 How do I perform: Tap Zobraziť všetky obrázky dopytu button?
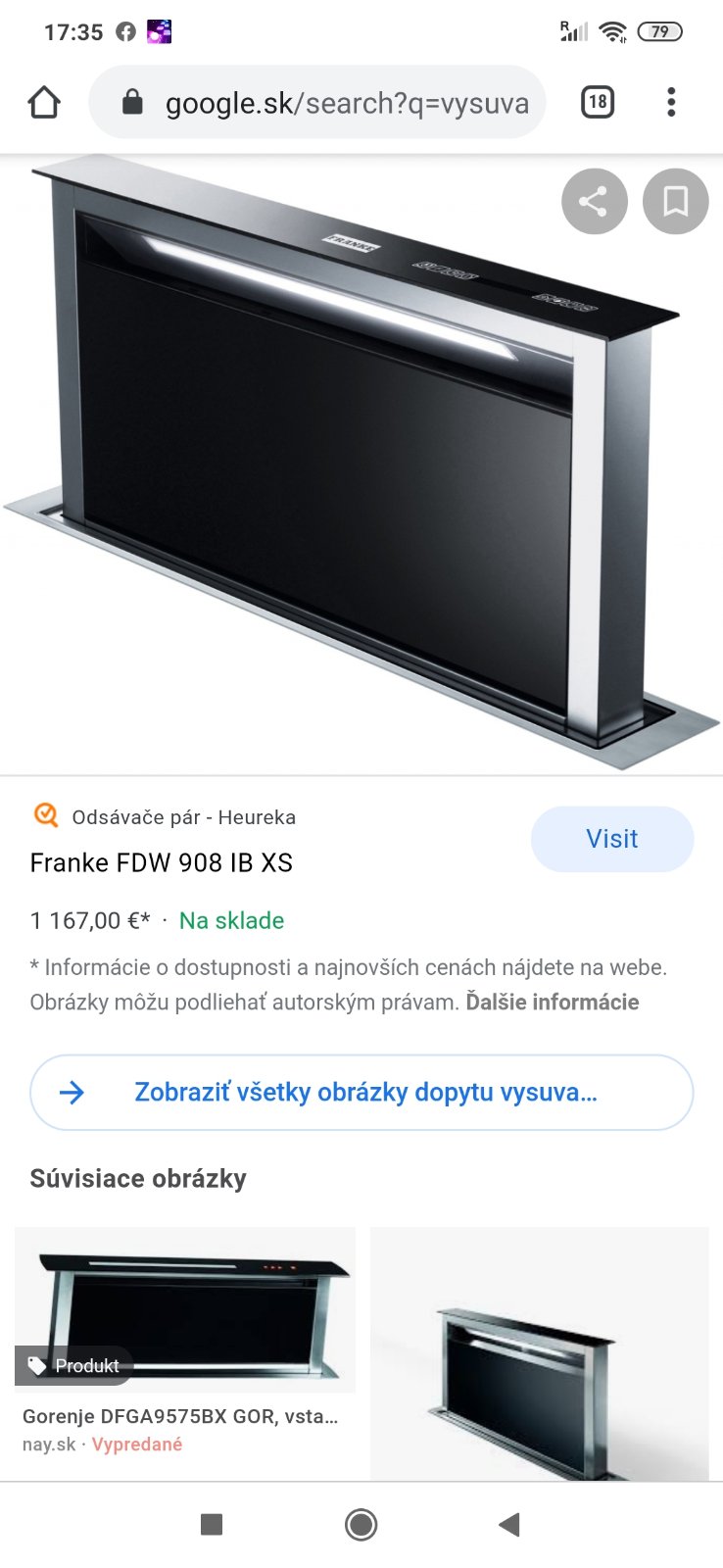(x=361, y=1092)
